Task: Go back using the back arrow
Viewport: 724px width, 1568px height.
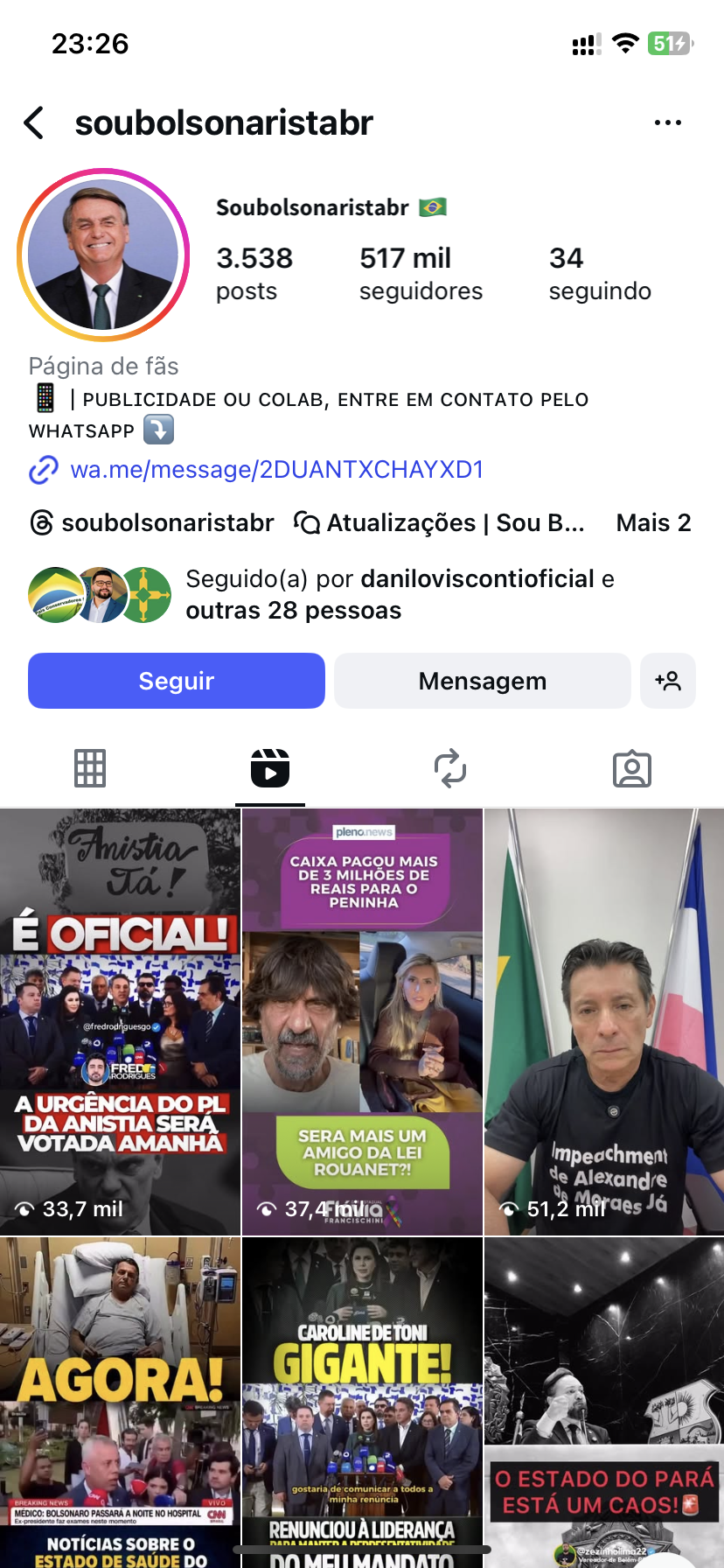Action: pyautogui.click(x=34, y=123)
